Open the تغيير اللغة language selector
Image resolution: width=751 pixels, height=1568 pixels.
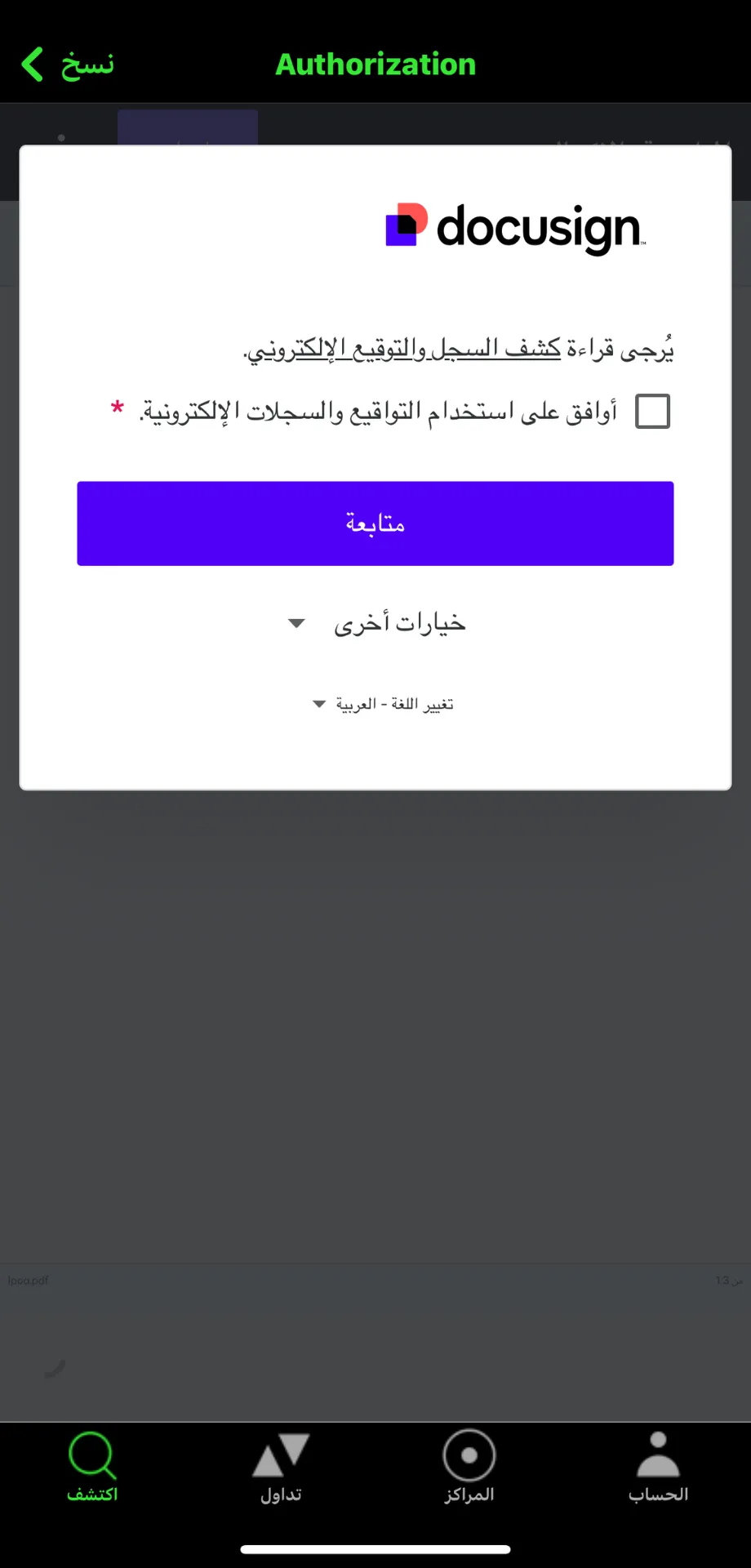pyautogui.click(x=384, y=704)
